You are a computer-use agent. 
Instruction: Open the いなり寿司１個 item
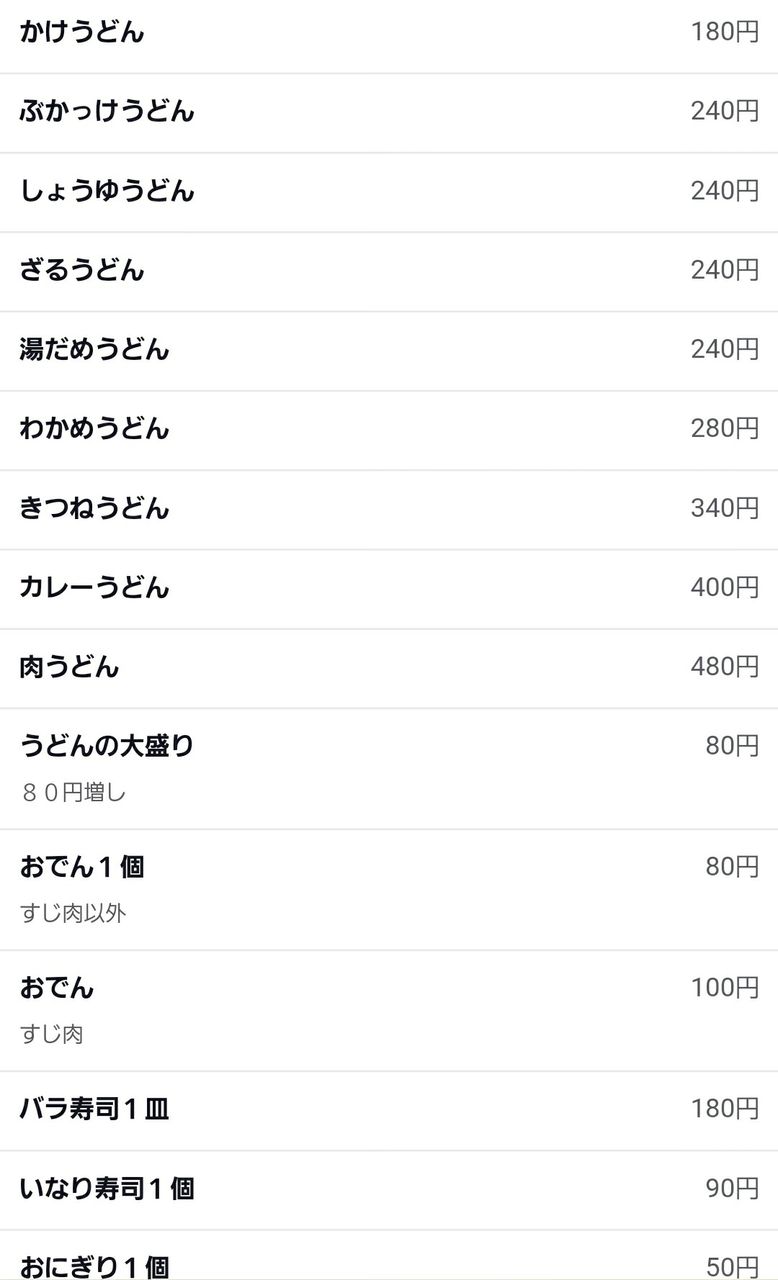click(389, 1190)
